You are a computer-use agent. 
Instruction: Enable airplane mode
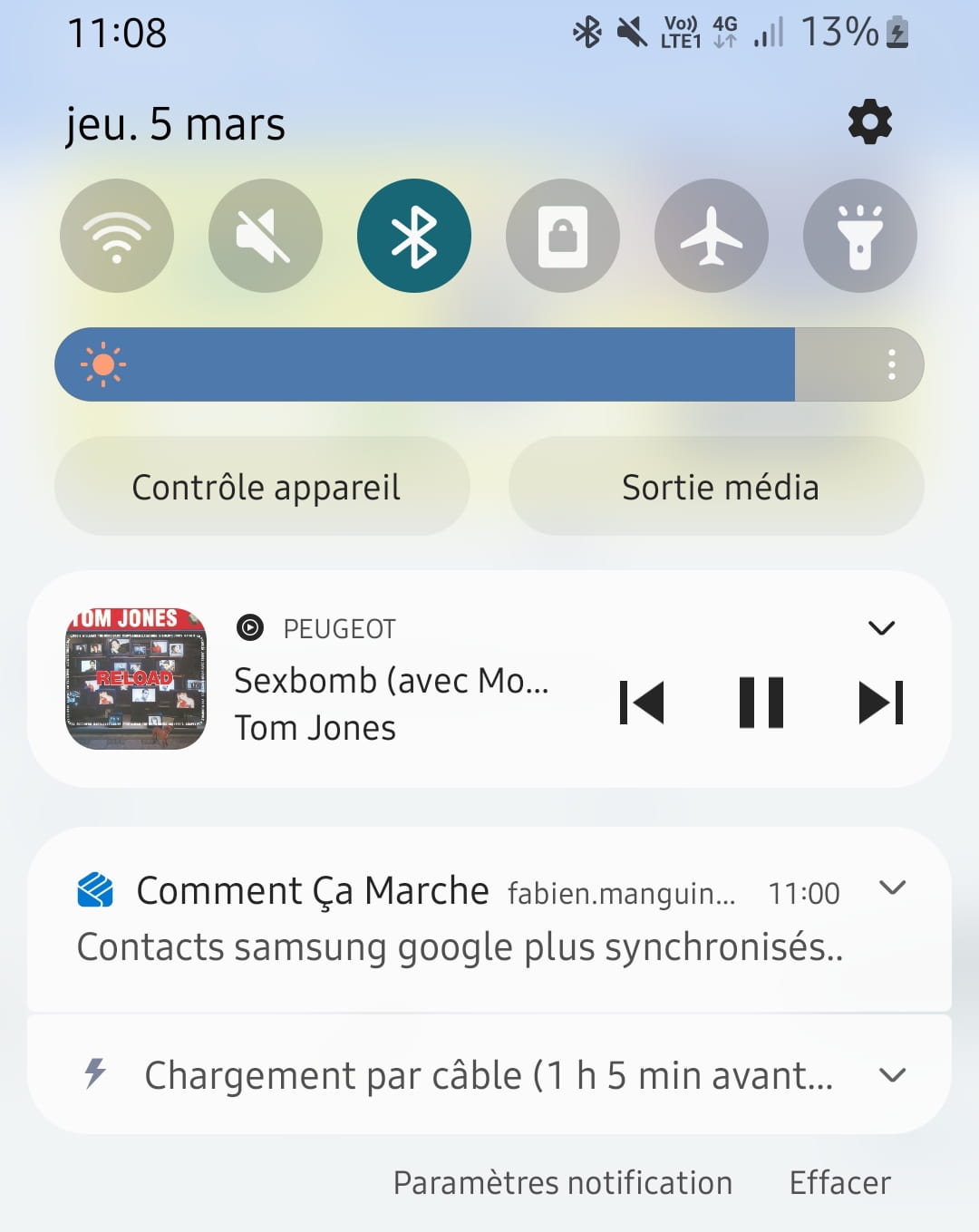click(x=712, y=236)
